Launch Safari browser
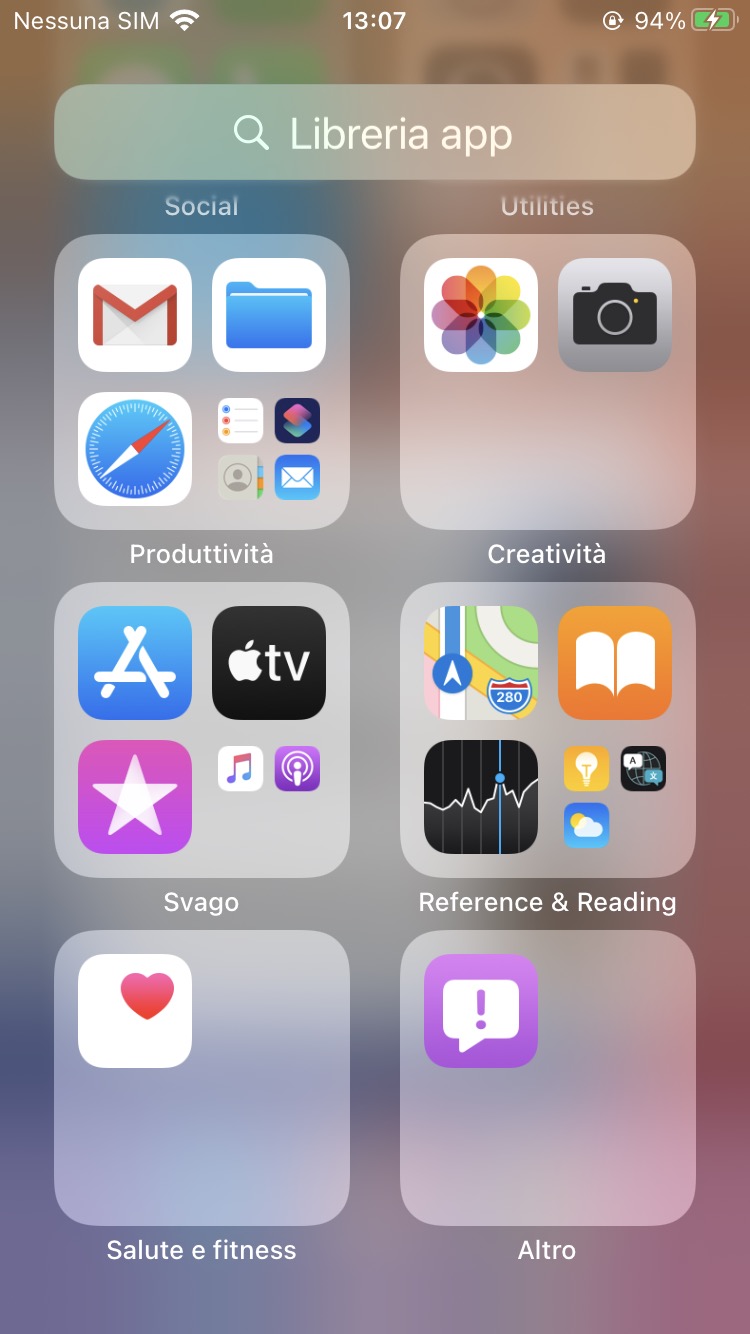The image size is (750, 1334). (x=135, y=449)
